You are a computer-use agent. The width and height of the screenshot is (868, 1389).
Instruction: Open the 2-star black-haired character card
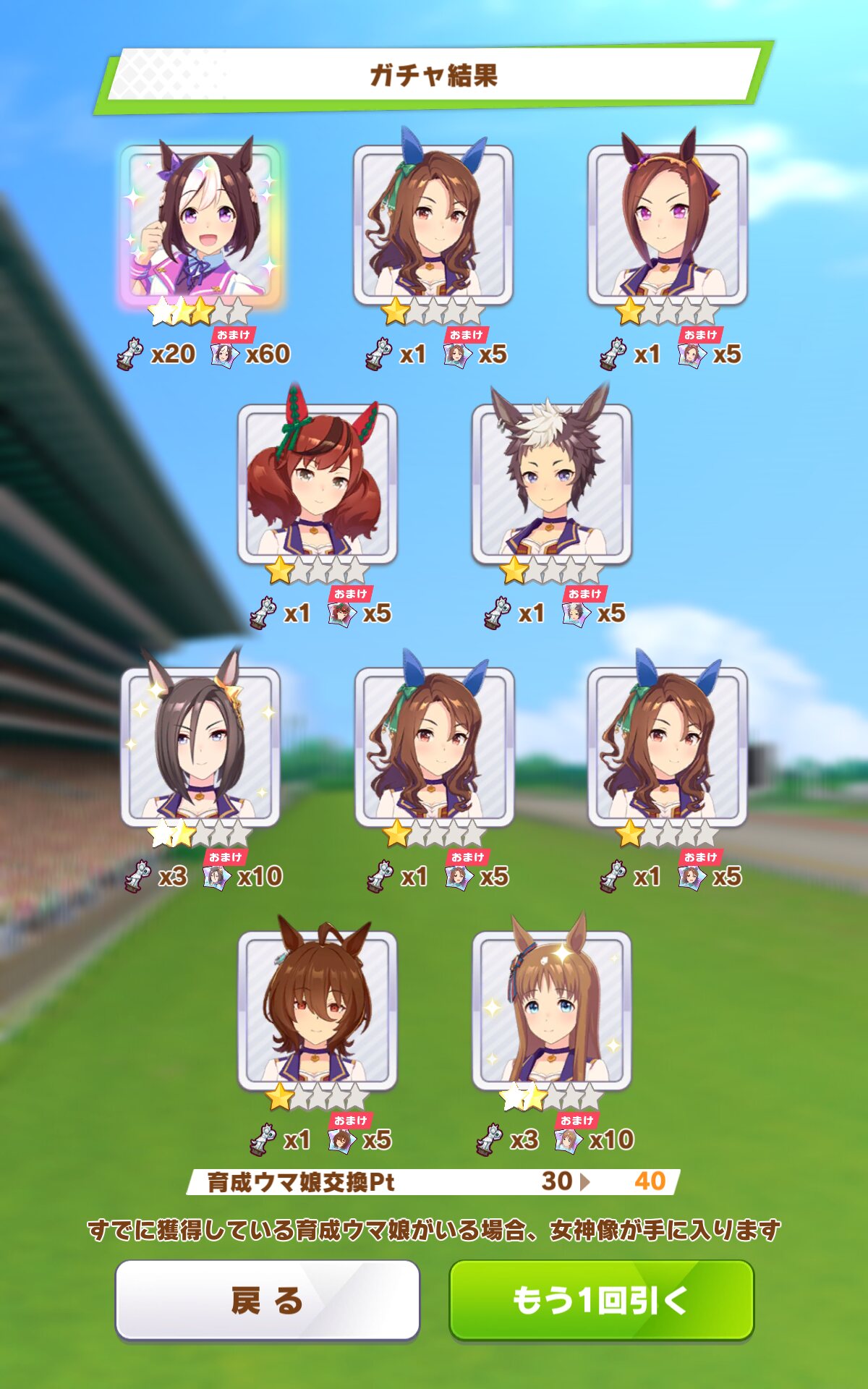pyautogui.click(x=200, y=747)
